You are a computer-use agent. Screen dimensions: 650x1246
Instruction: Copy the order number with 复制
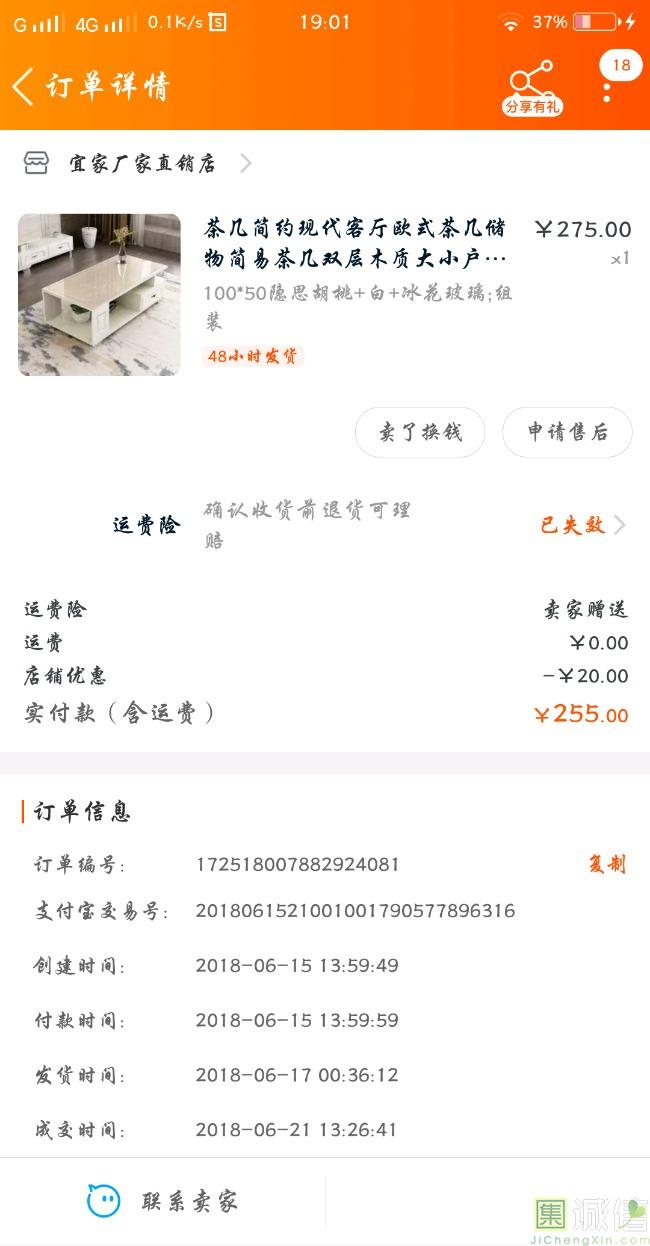click(x=607, y=864)
